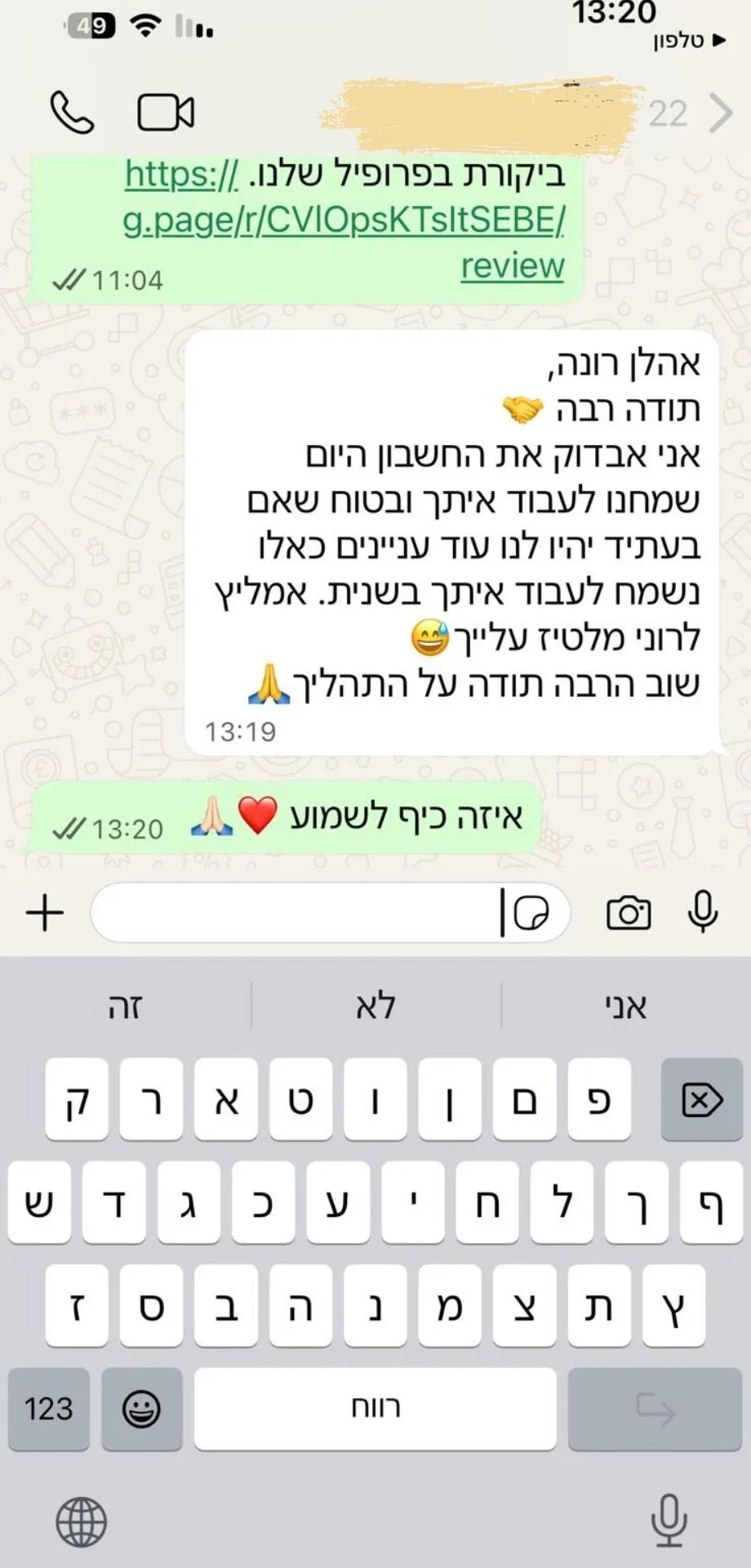Open the sticker picker in message field

tap(532, 912)
